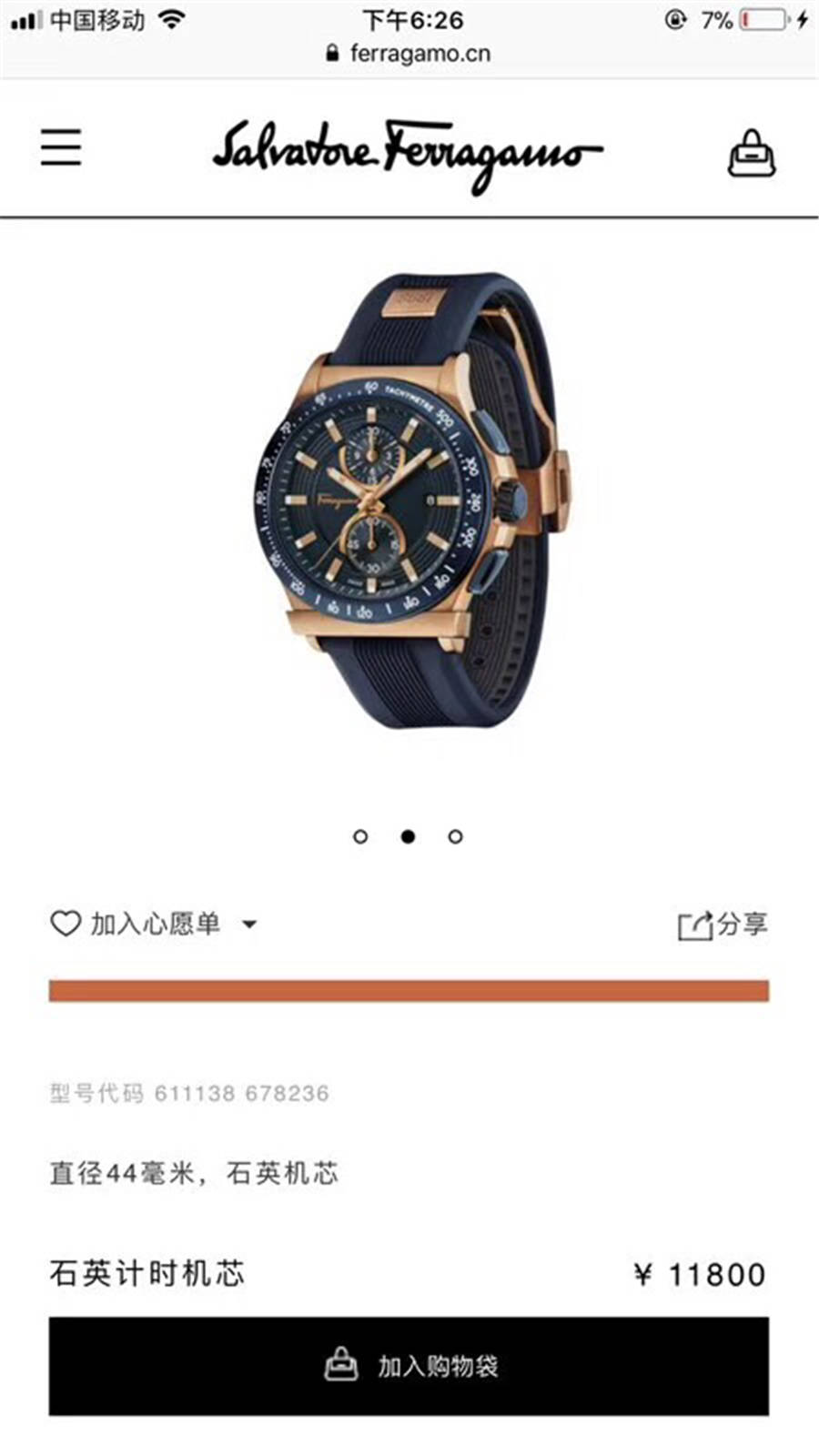Open the shopping bag icon
Image resolution: width=819 pixels, height=1456 pixels.
[x=752, y=152]
